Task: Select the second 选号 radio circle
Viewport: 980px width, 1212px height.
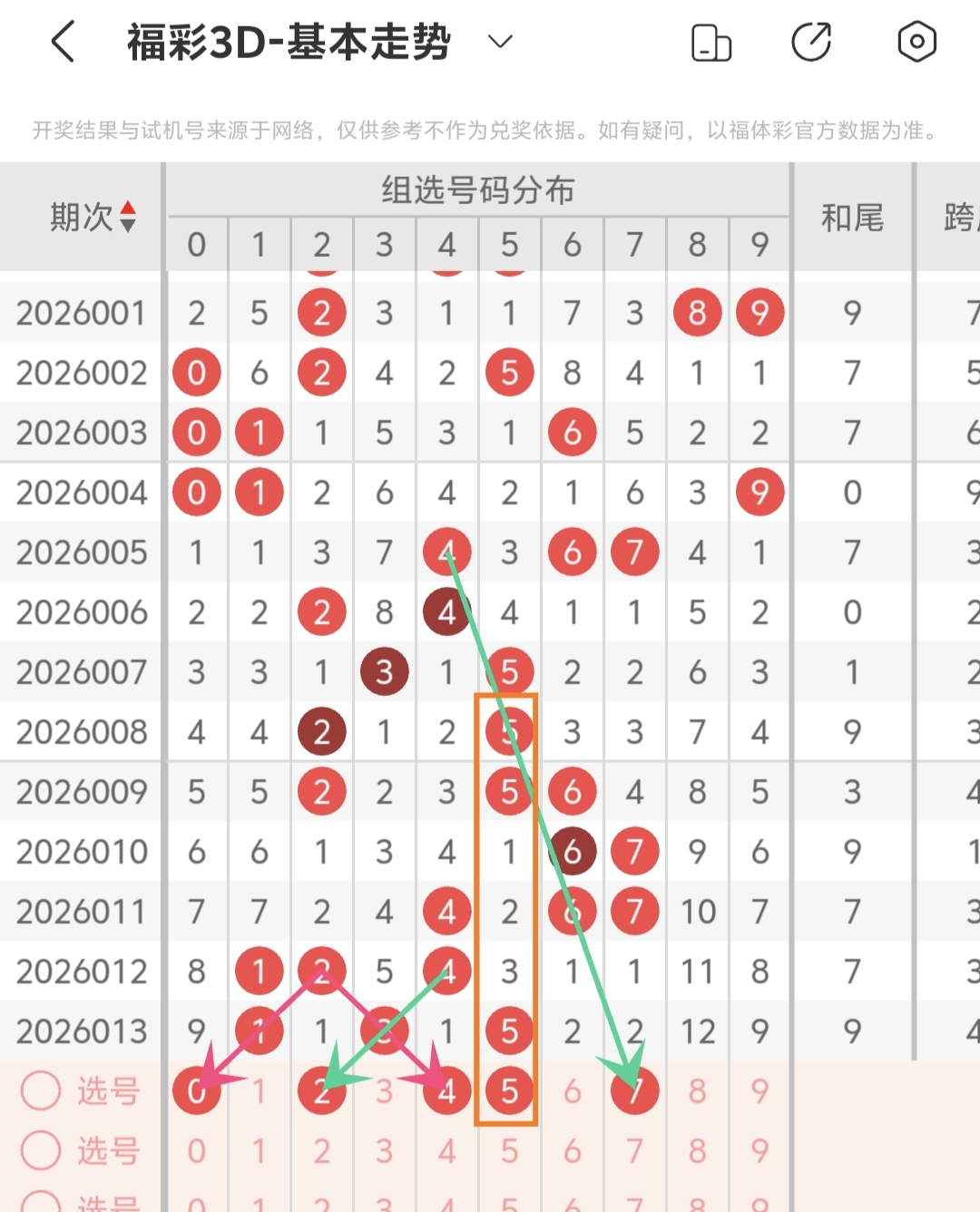Action: coord(40,1150)
